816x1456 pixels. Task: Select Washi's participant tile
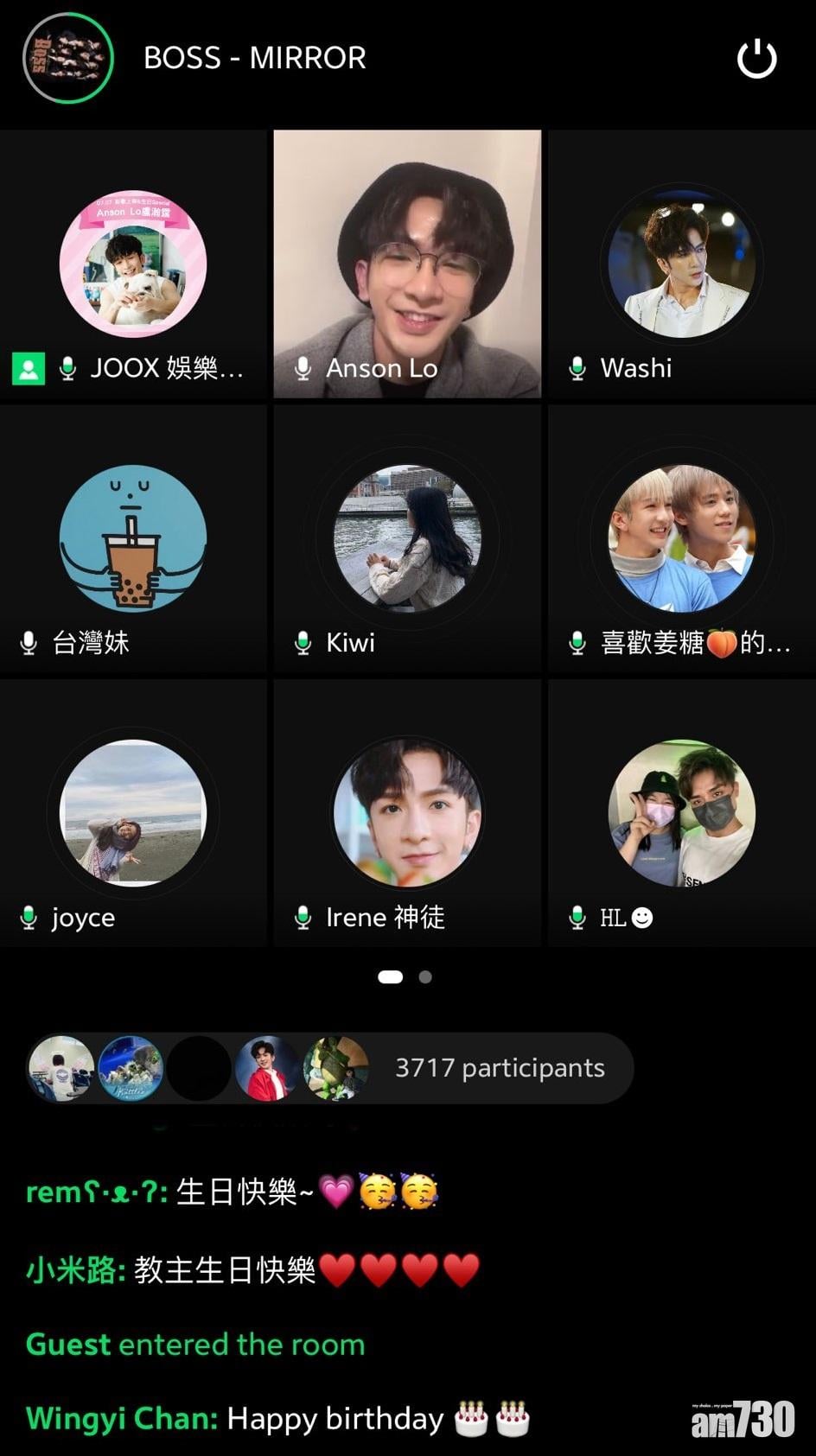point(681,264)
